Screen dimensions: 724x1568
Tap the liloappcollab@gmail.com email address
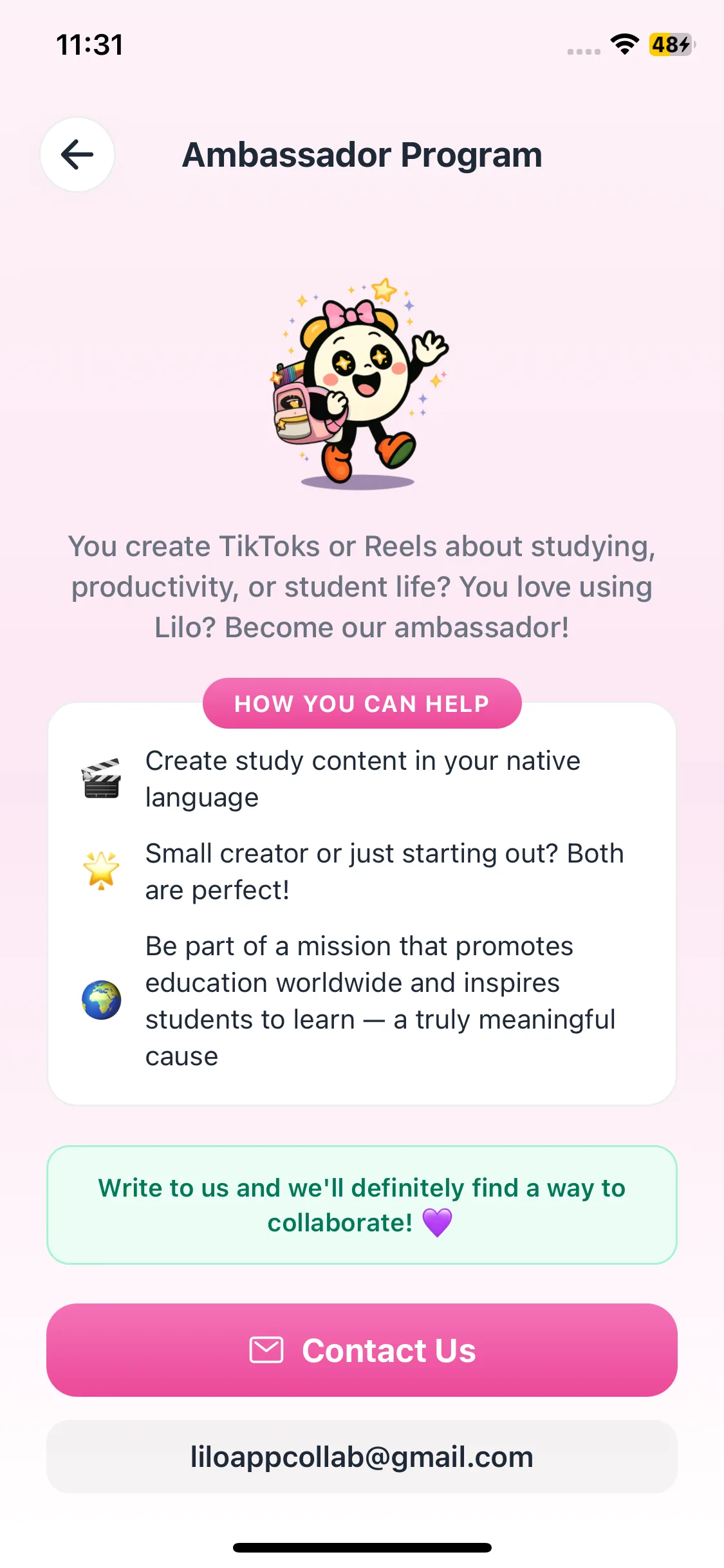[x=362, y=1457]
